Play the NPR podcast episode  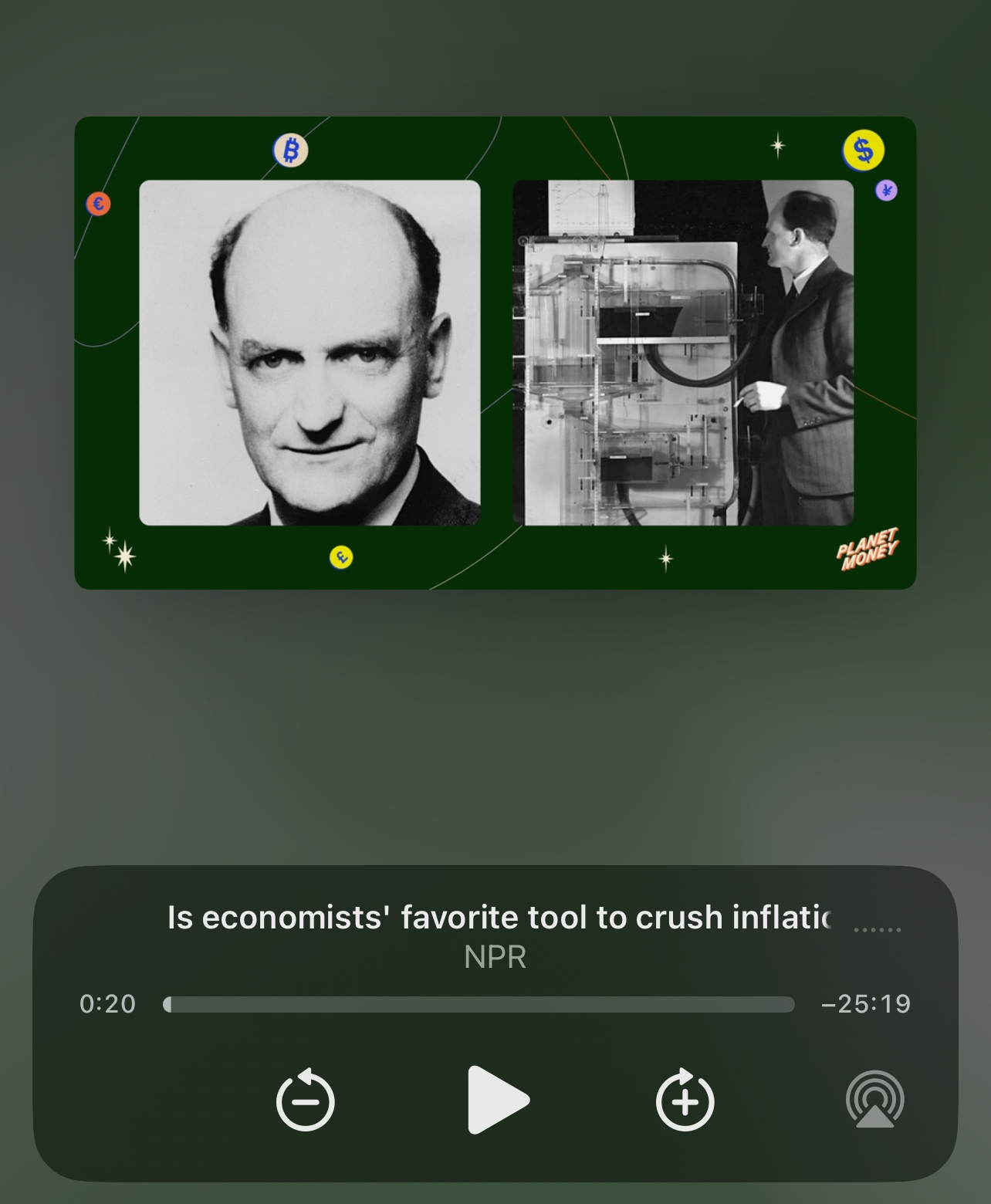click(498, 1099)
